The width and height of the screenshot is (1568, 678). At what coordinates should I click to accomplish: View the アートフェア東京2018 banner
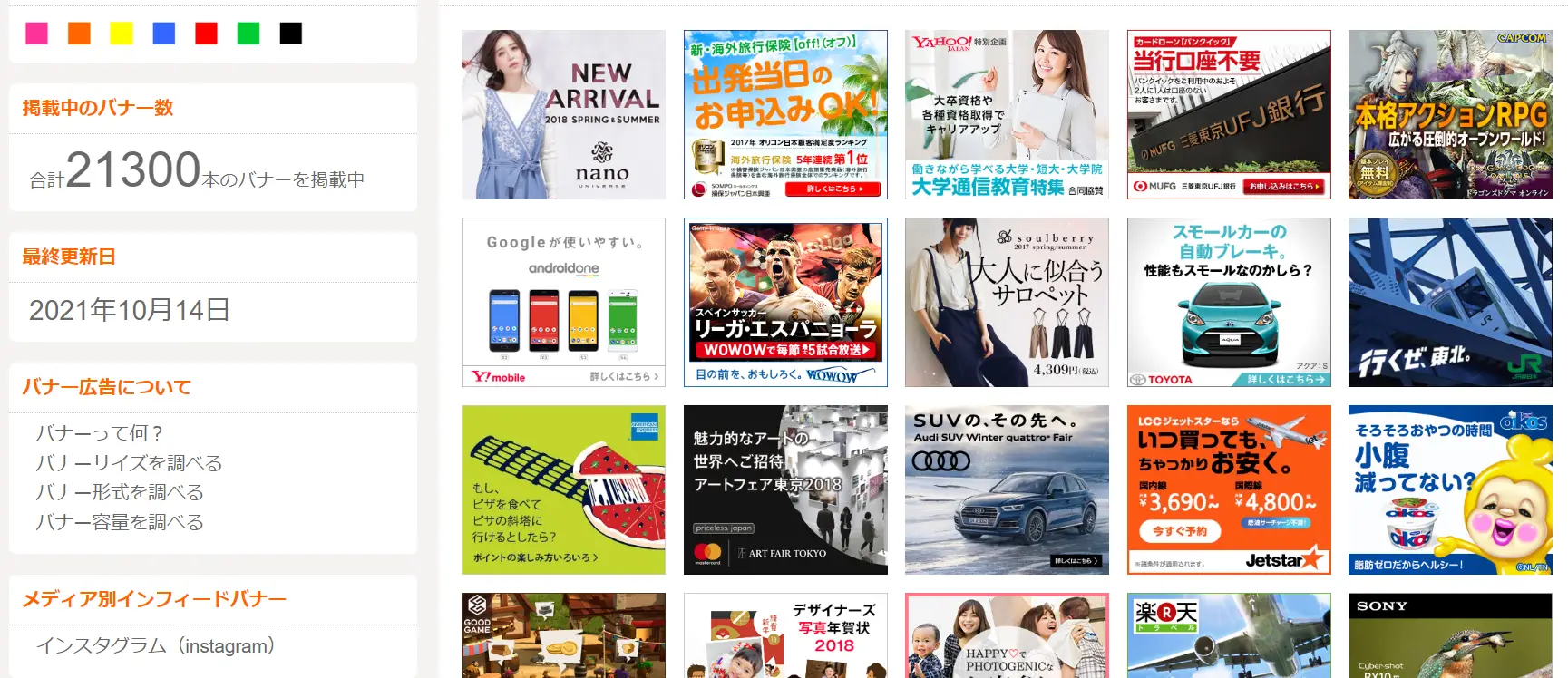point(785,489)
